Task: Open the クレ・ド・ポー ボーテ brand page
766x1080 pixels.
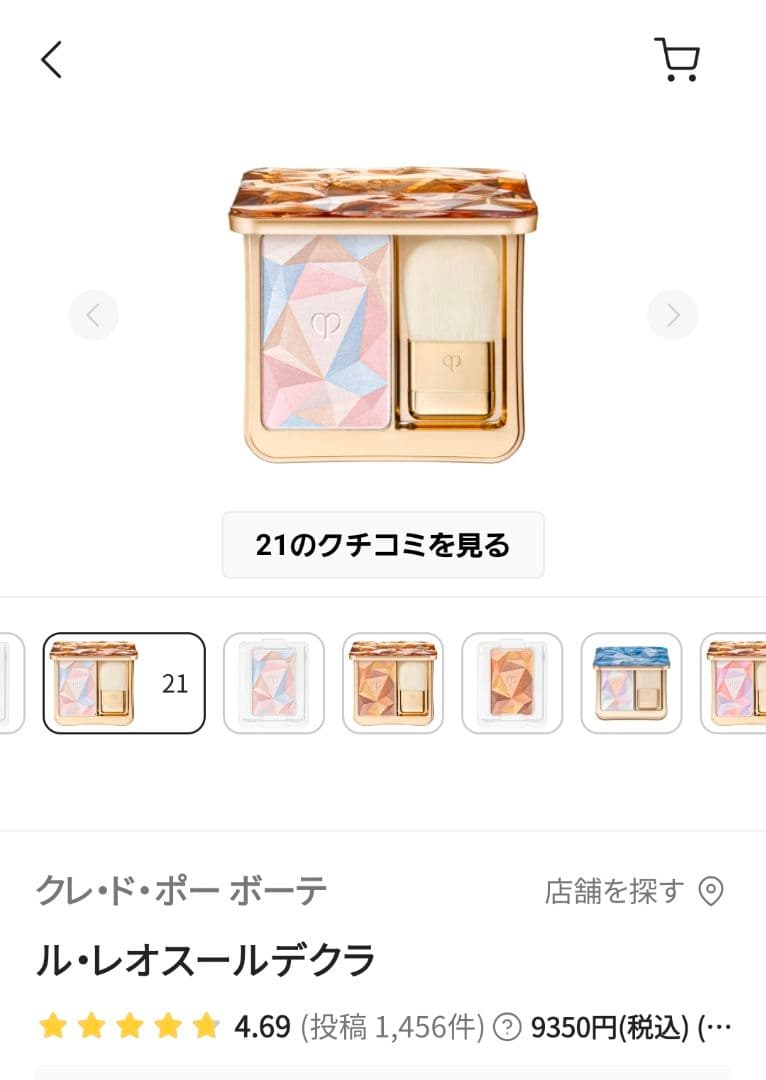Action: pyautogui.click(x=181, y=890)
